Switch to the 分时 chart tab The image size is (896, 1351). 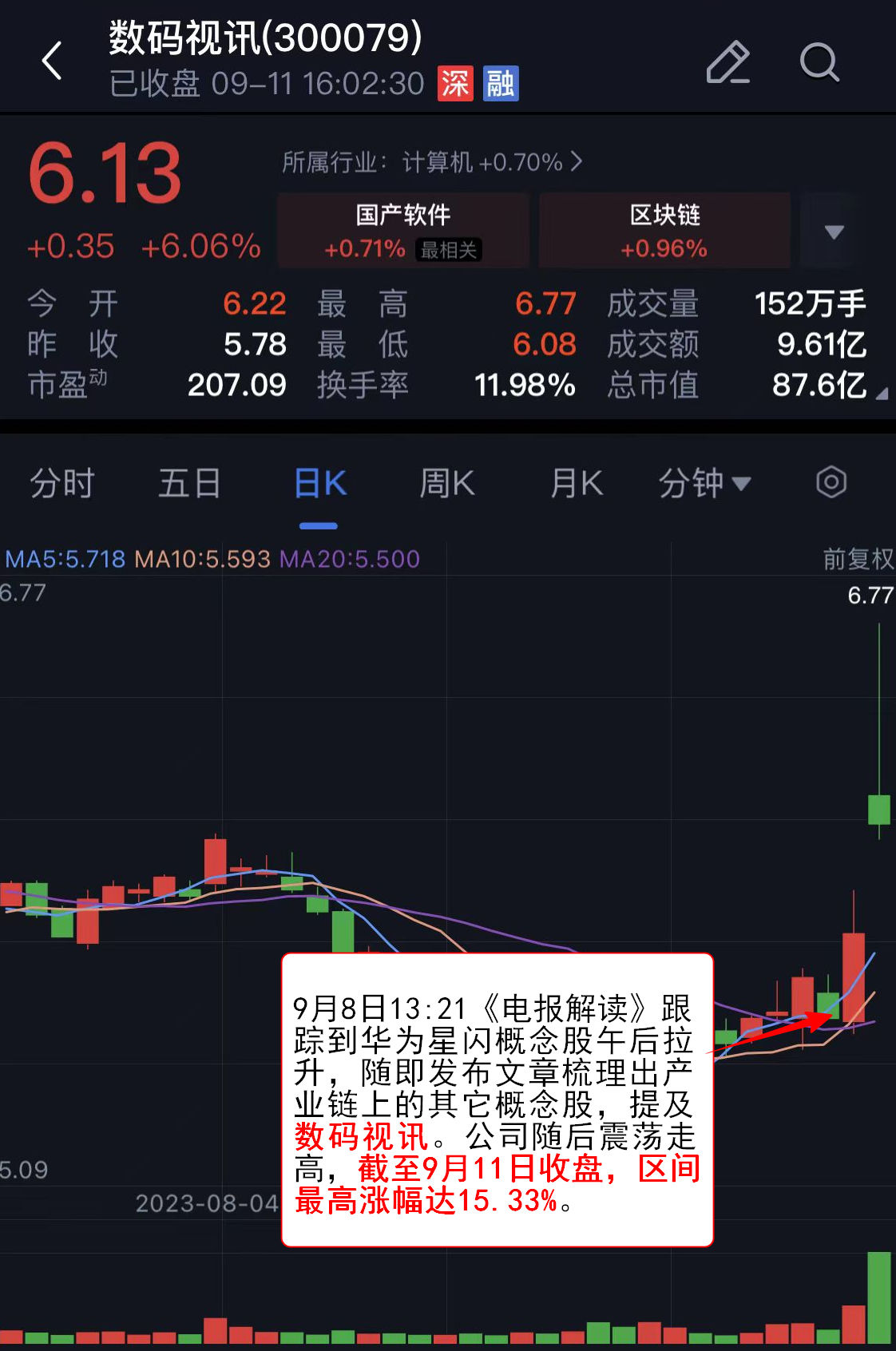[x=62, y=483]
